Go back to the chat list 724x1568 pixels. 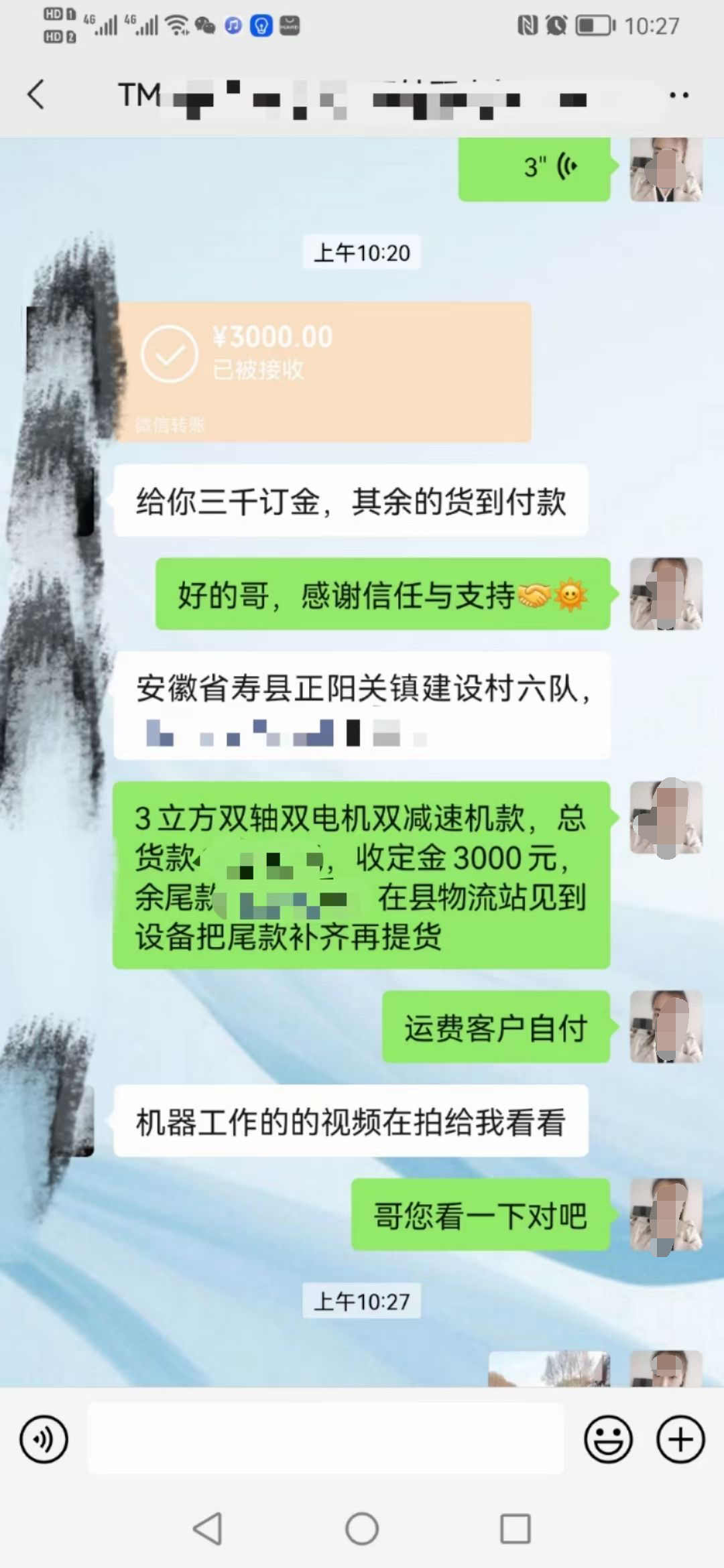36,94
